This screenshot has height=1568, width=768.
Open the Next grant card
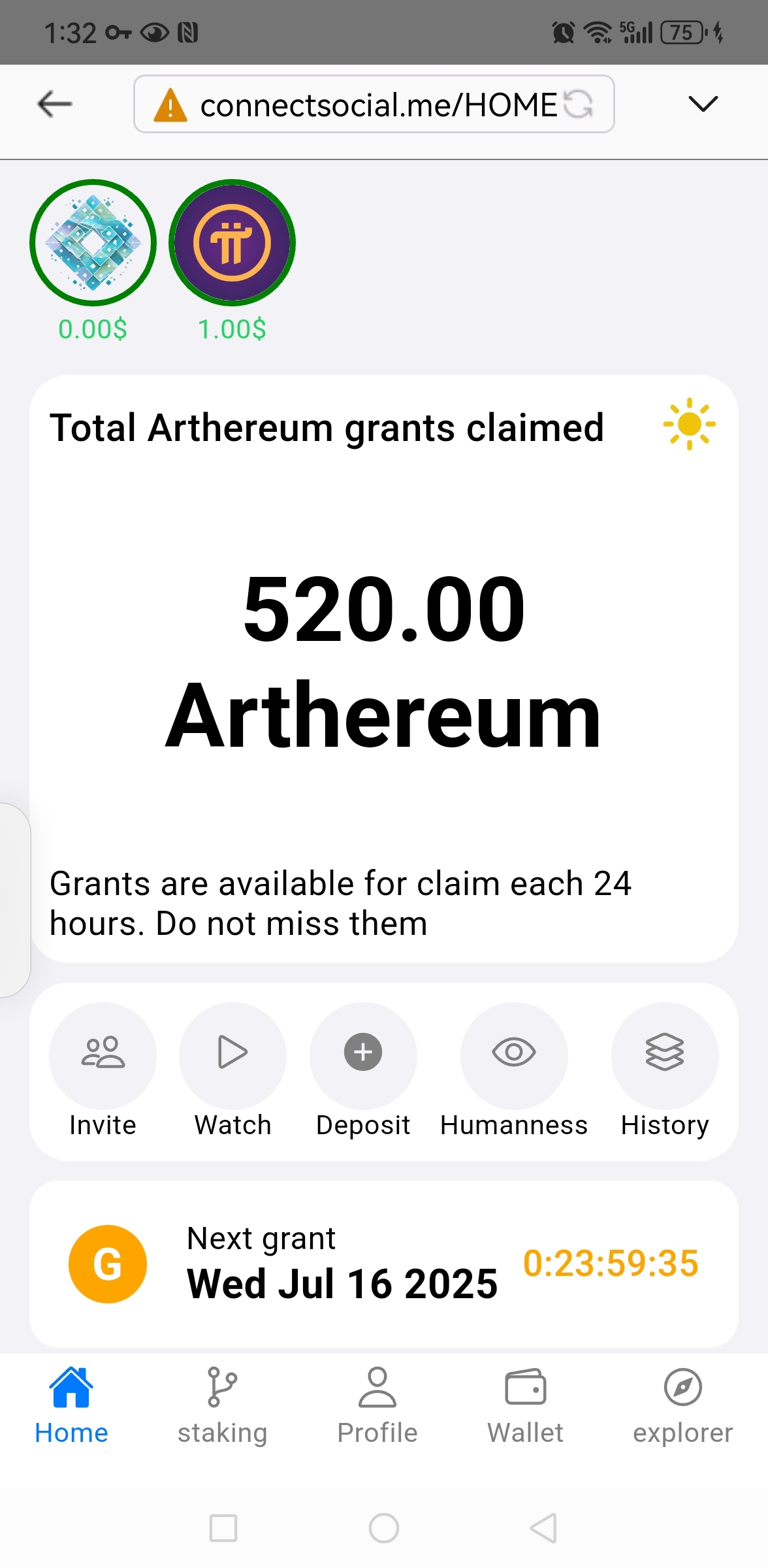[384, 1264]
